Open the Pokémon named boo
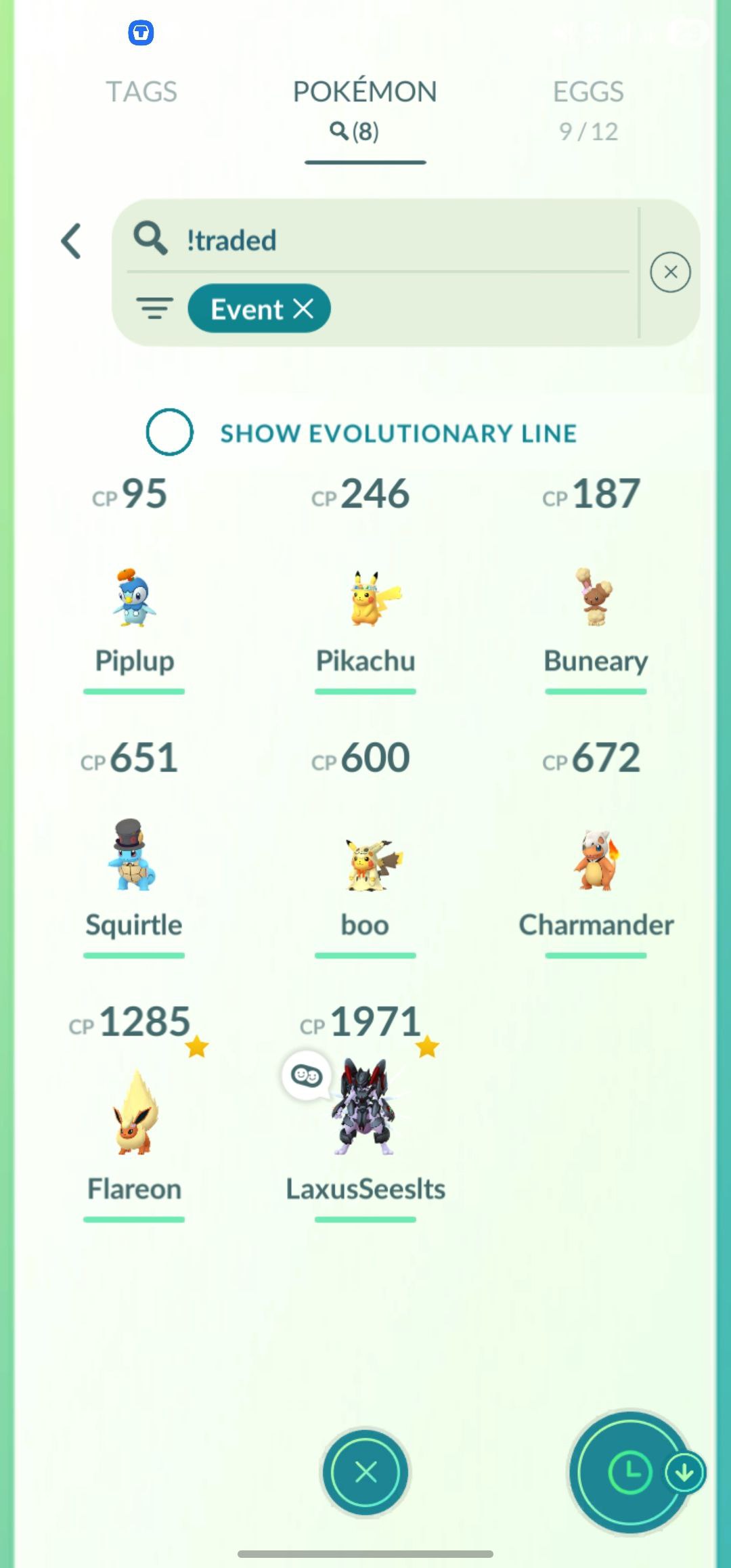The height and width of the screenshot is (1568, 731). [x=365, y=863]
